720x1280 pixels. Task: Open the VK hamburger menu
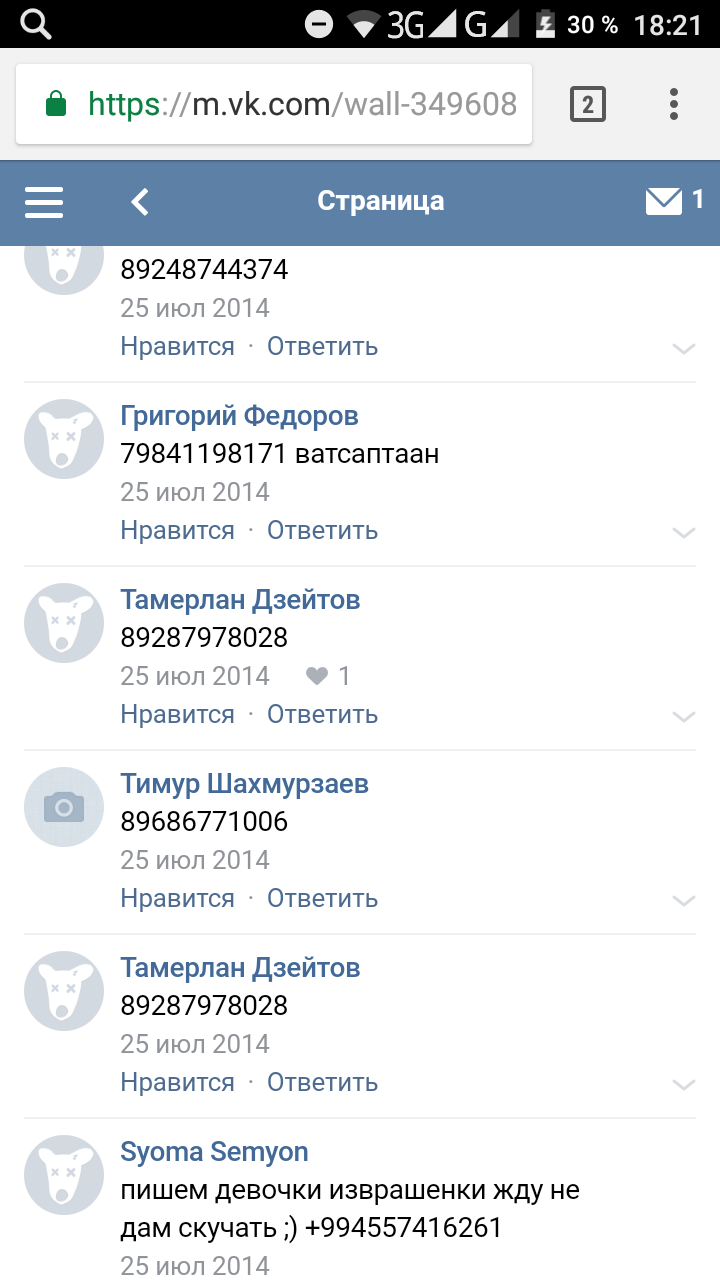pos(44,202)
